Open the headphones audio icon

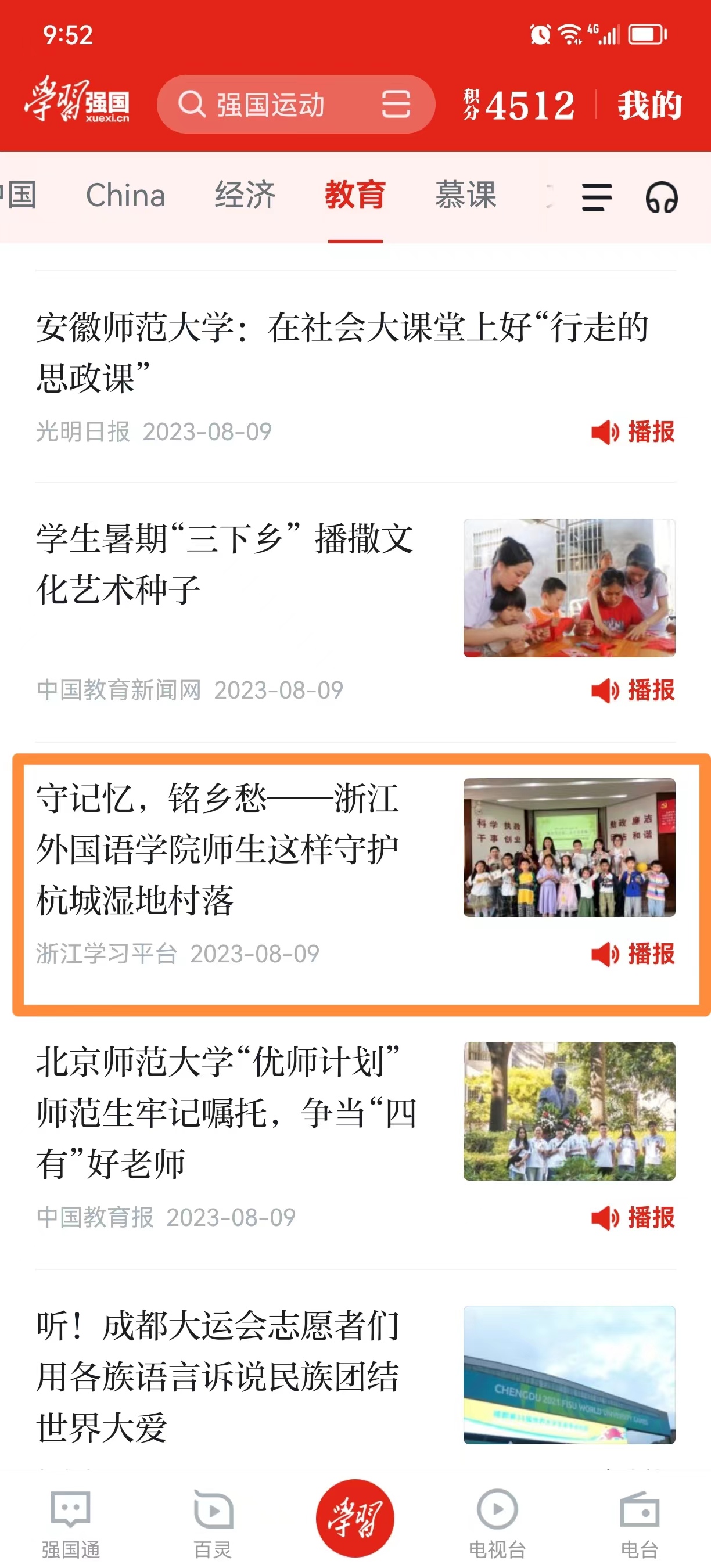pyautogui.click(x=661, y=198)
